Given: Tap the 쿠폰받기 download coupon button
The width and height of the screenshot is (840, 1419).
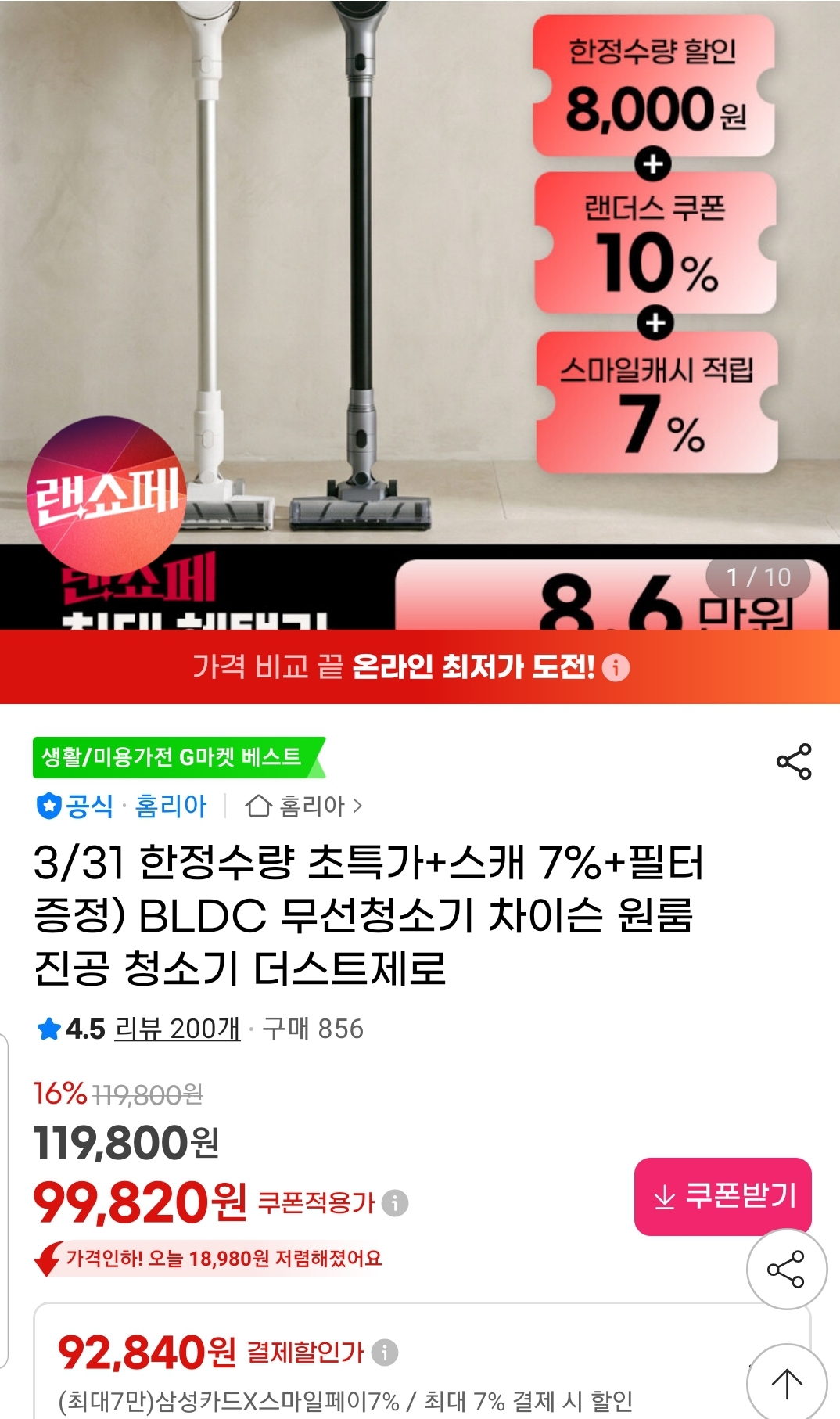Looking at the screenshot, I should [x=723, y=1196].
